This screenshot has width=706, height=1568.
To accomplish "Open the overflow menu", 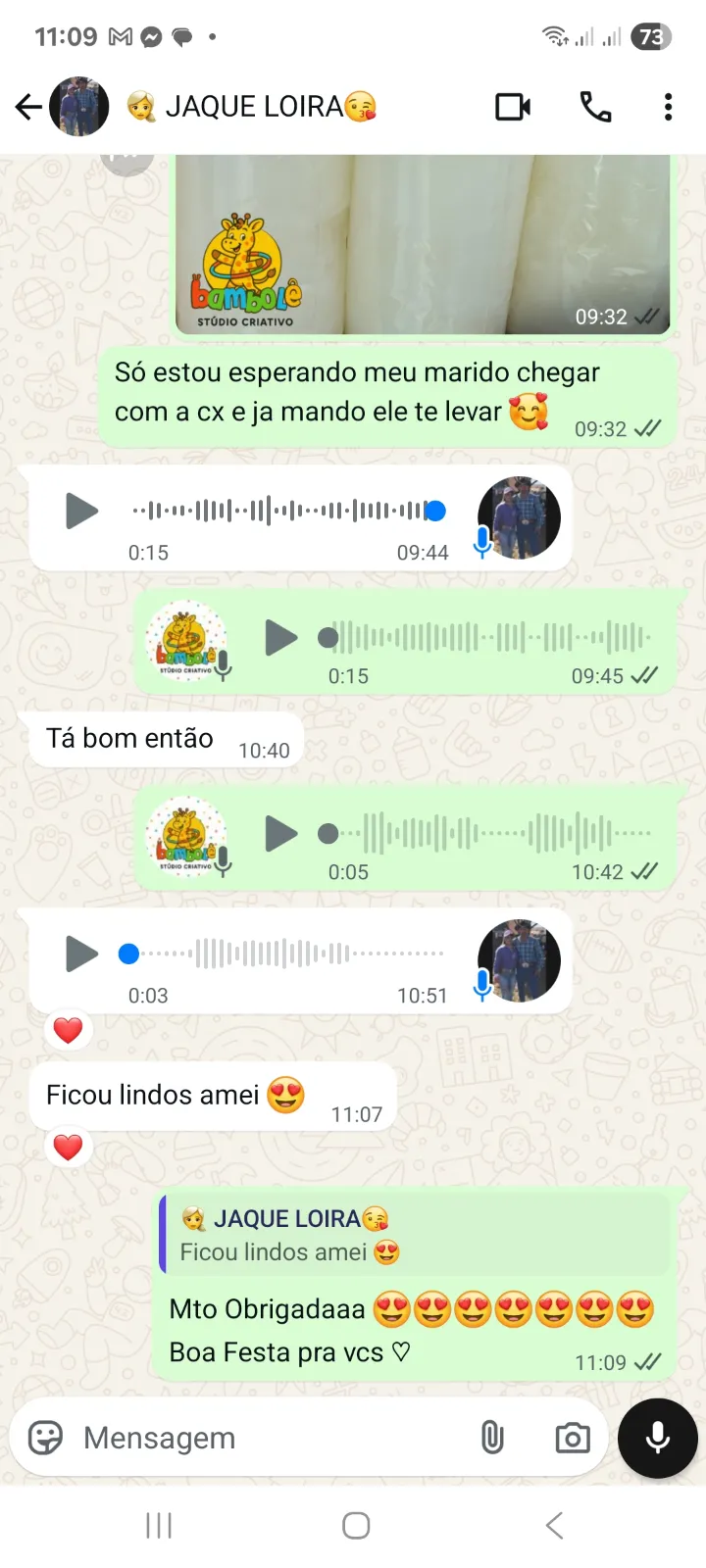I will 668,106.
